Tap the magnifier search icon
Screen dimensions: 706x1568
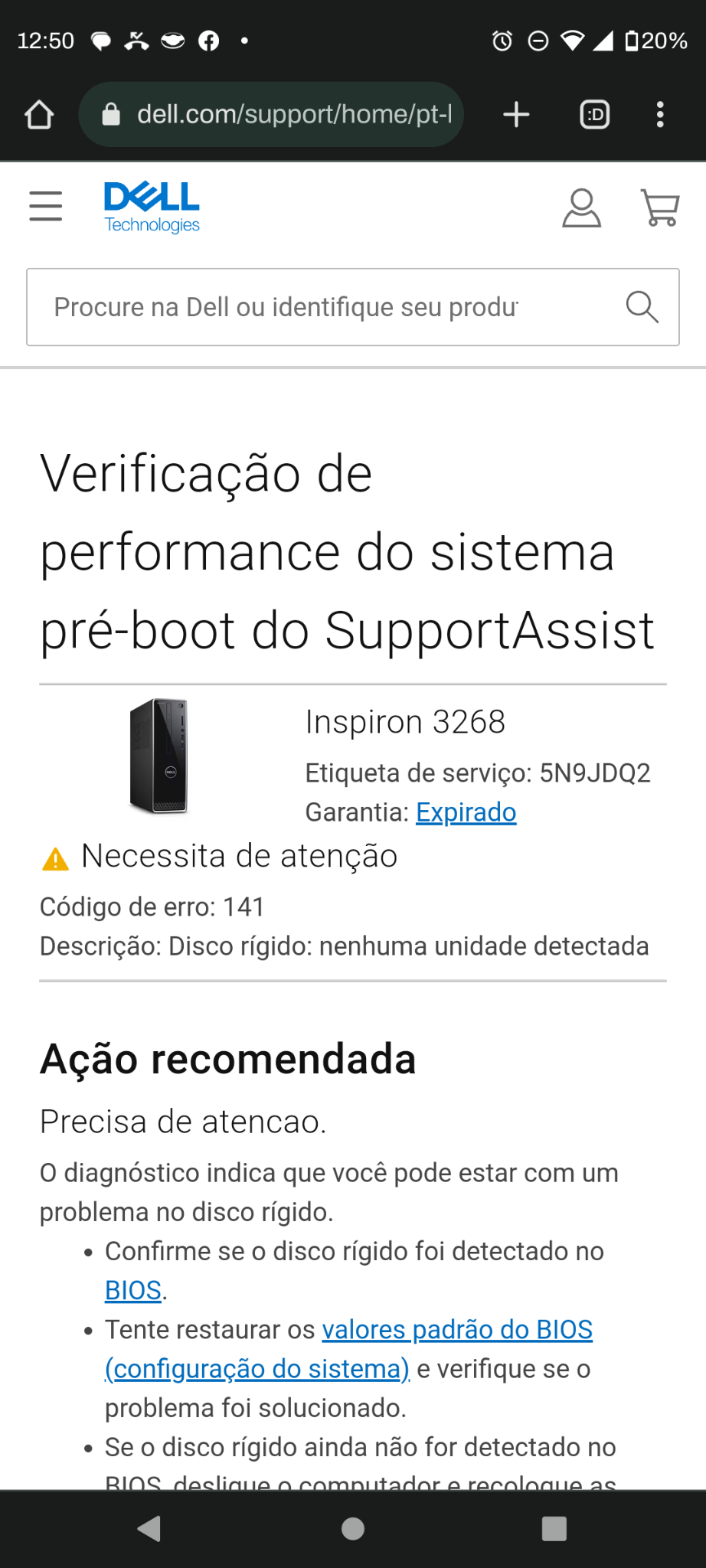click(x=642, y=307)
